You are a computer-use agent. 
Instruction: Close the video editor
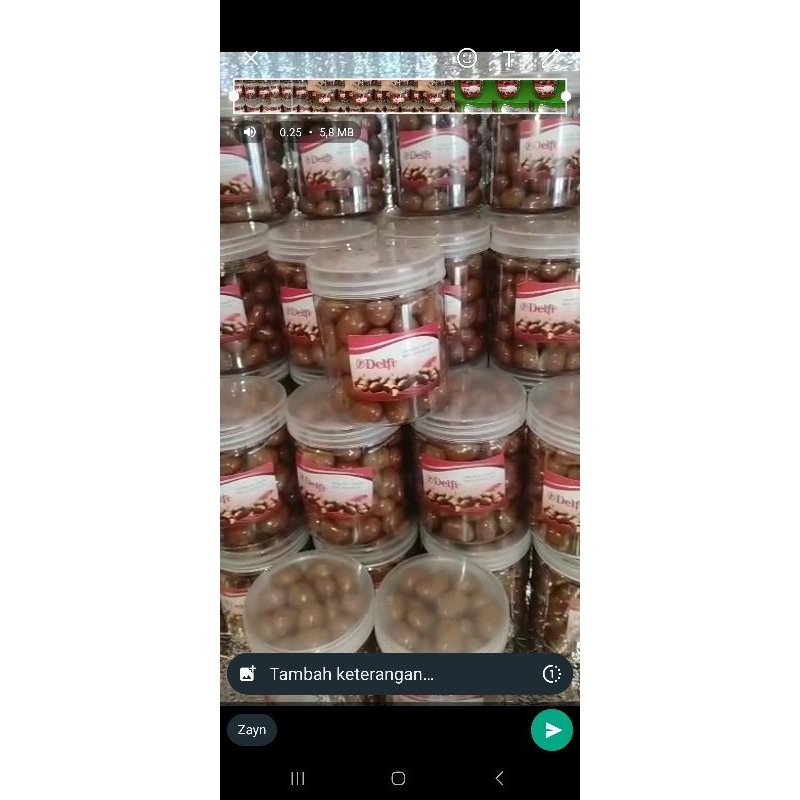(251, 59)
